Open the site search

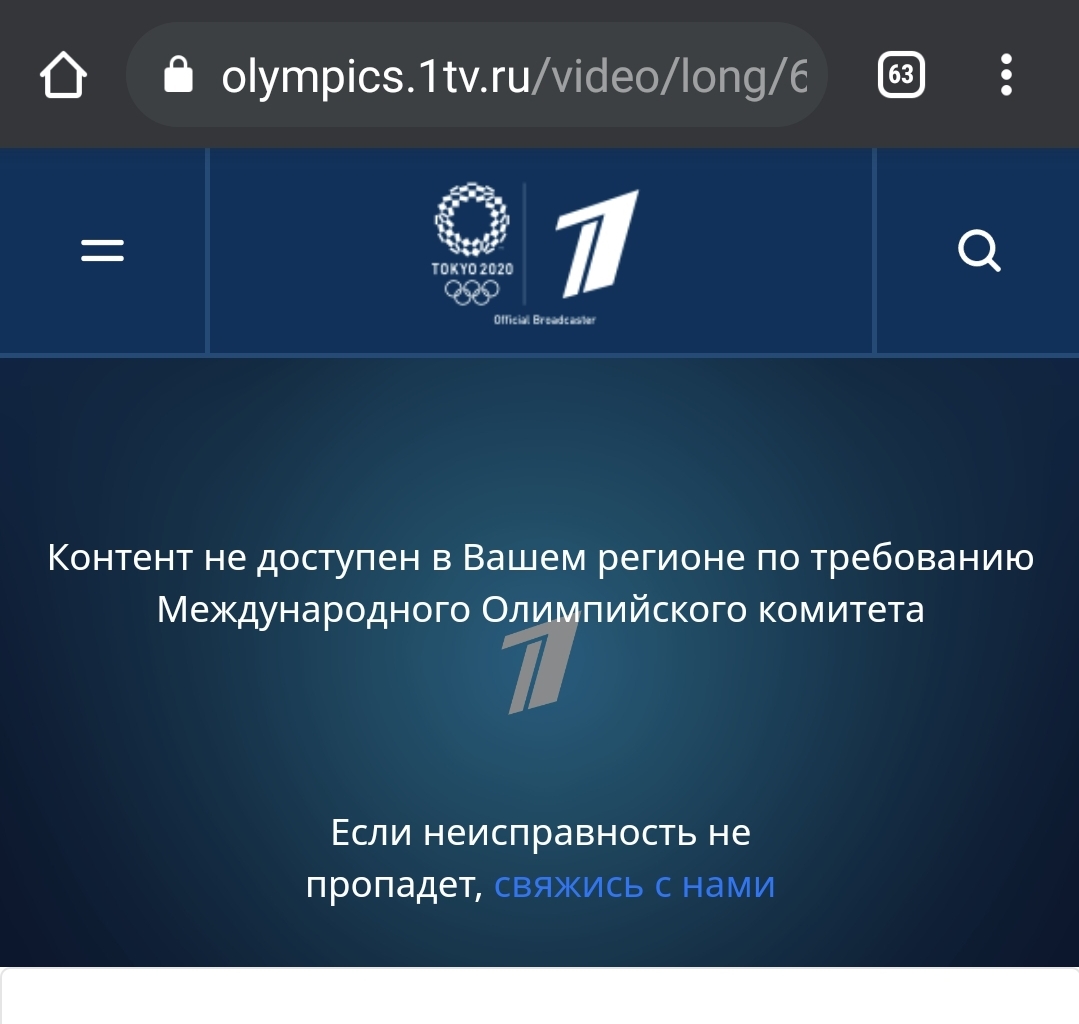point(978,250)
